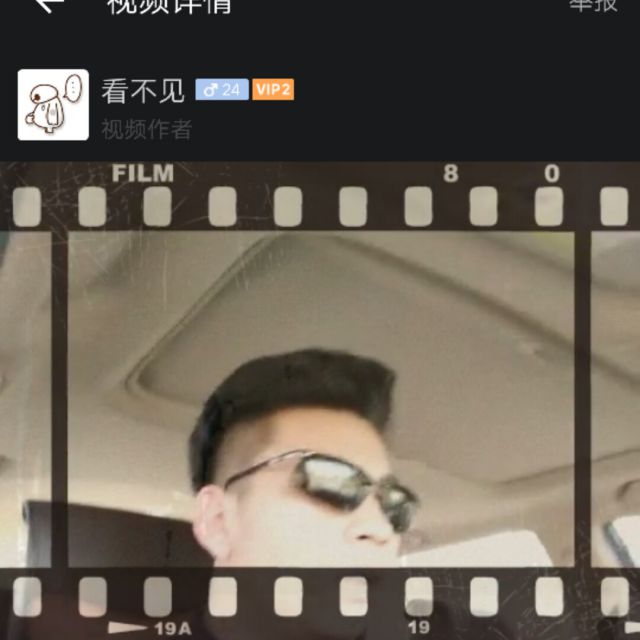Tap 举报 to report this video
640x640 pixels.
click(593, 4)
